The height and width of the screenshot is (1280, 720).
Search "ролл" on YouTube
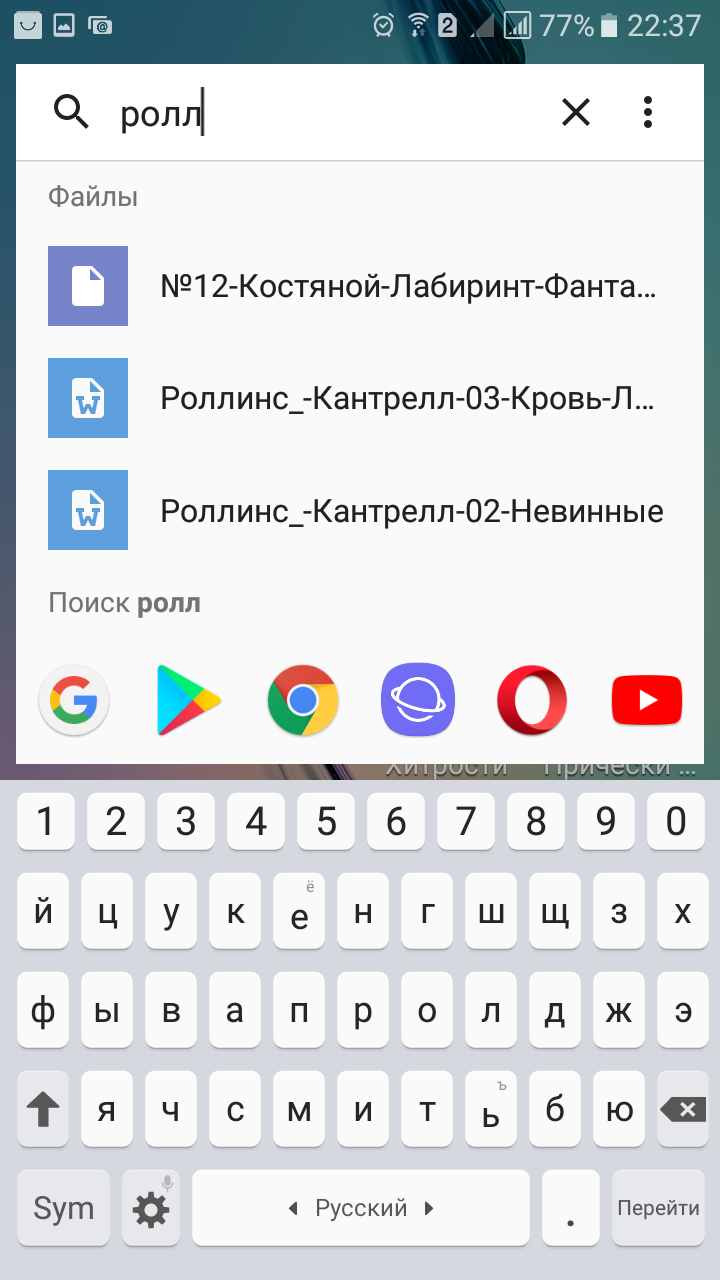click(647, 701)
